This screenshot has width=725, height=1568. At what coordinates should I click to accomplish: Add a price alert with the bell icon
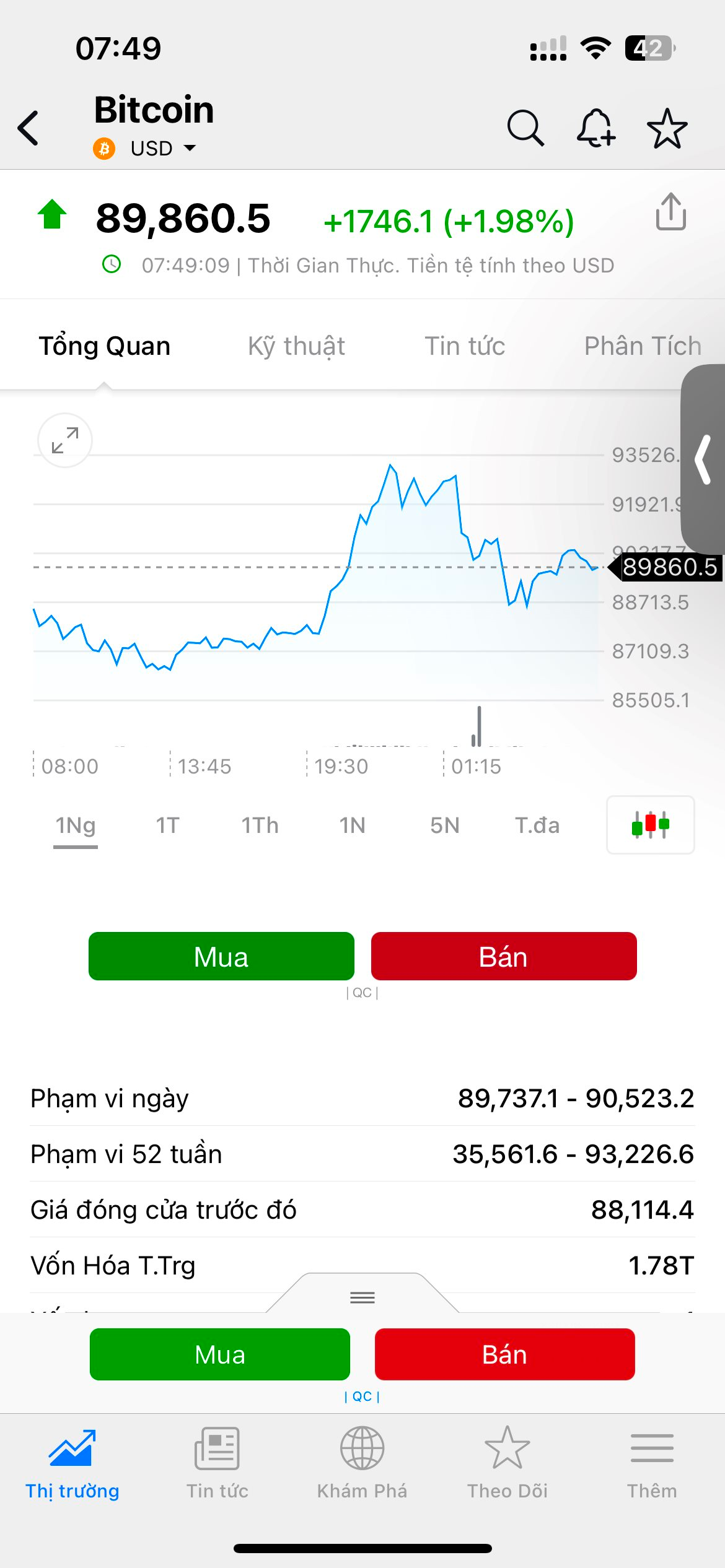596,128
